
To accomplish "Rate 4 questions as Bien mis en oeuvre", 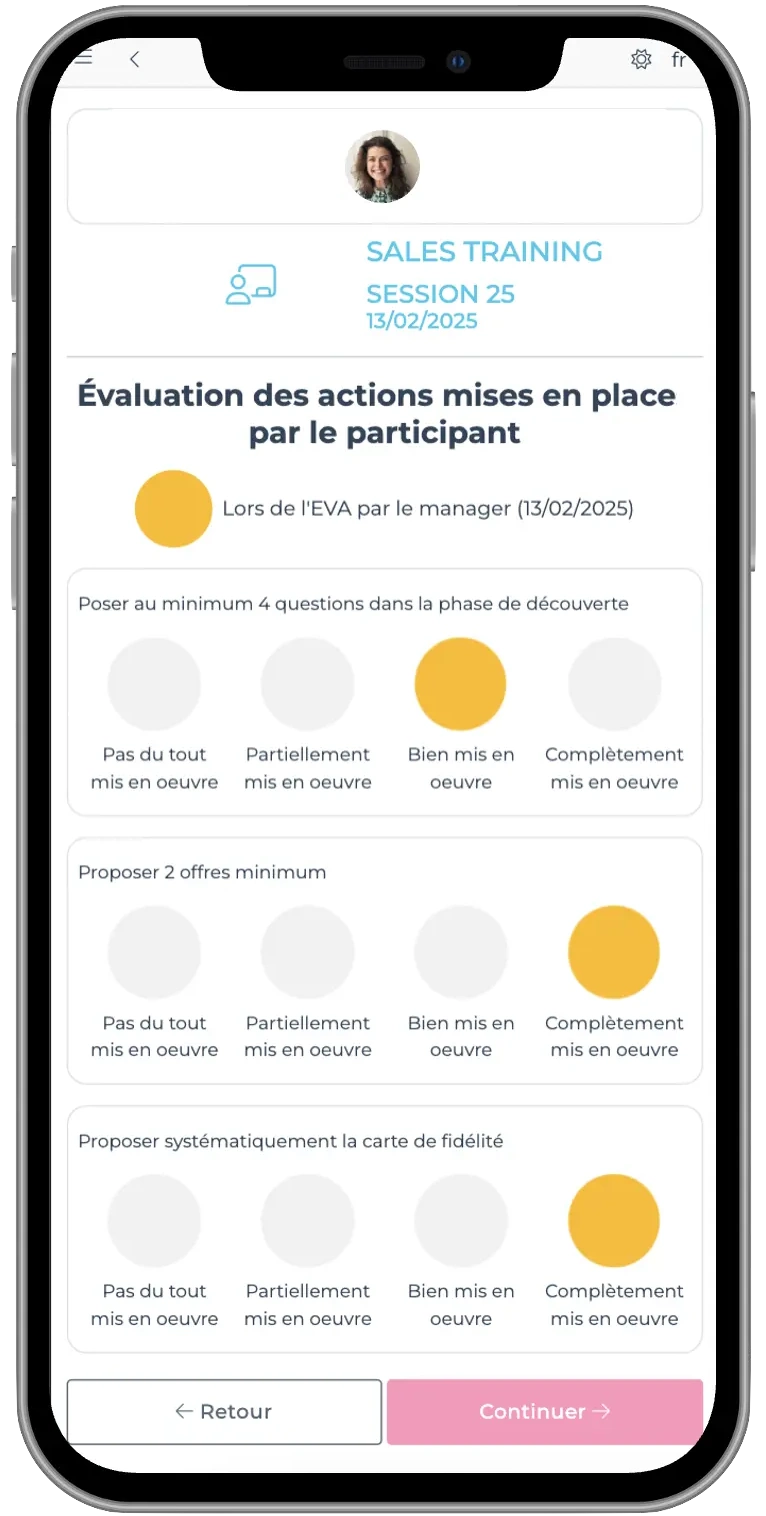I will coord(461,684).
